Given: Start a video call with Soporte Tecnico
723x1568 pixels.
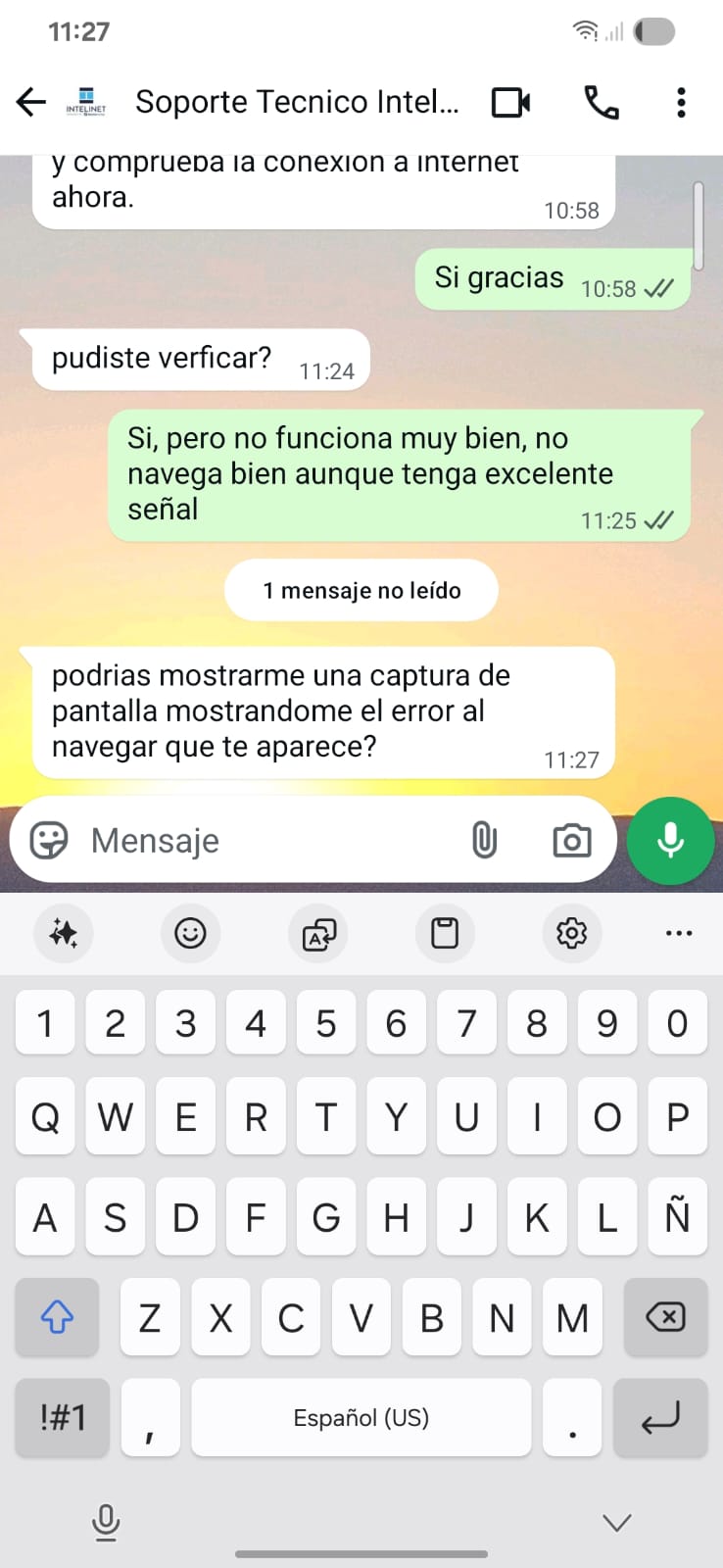Looking at the screenshot, I should pyautogui.click(x=510, y=102).
